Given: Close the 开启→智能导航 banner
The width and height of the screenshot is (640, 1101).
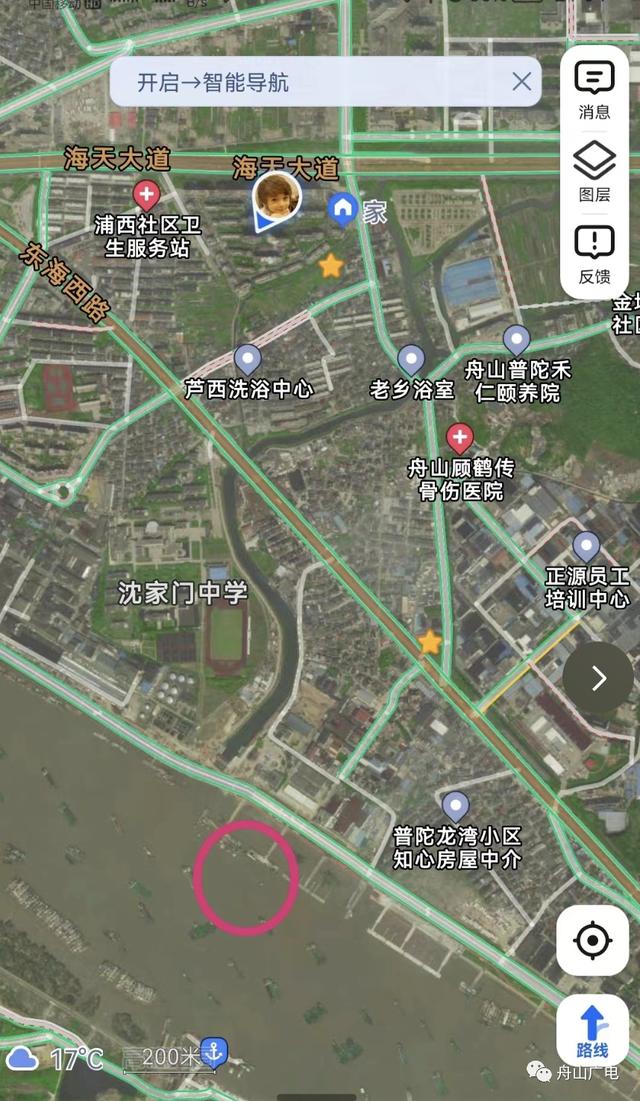Looking at the screenshot, I should pyautogui.click(x=521, y=82).
